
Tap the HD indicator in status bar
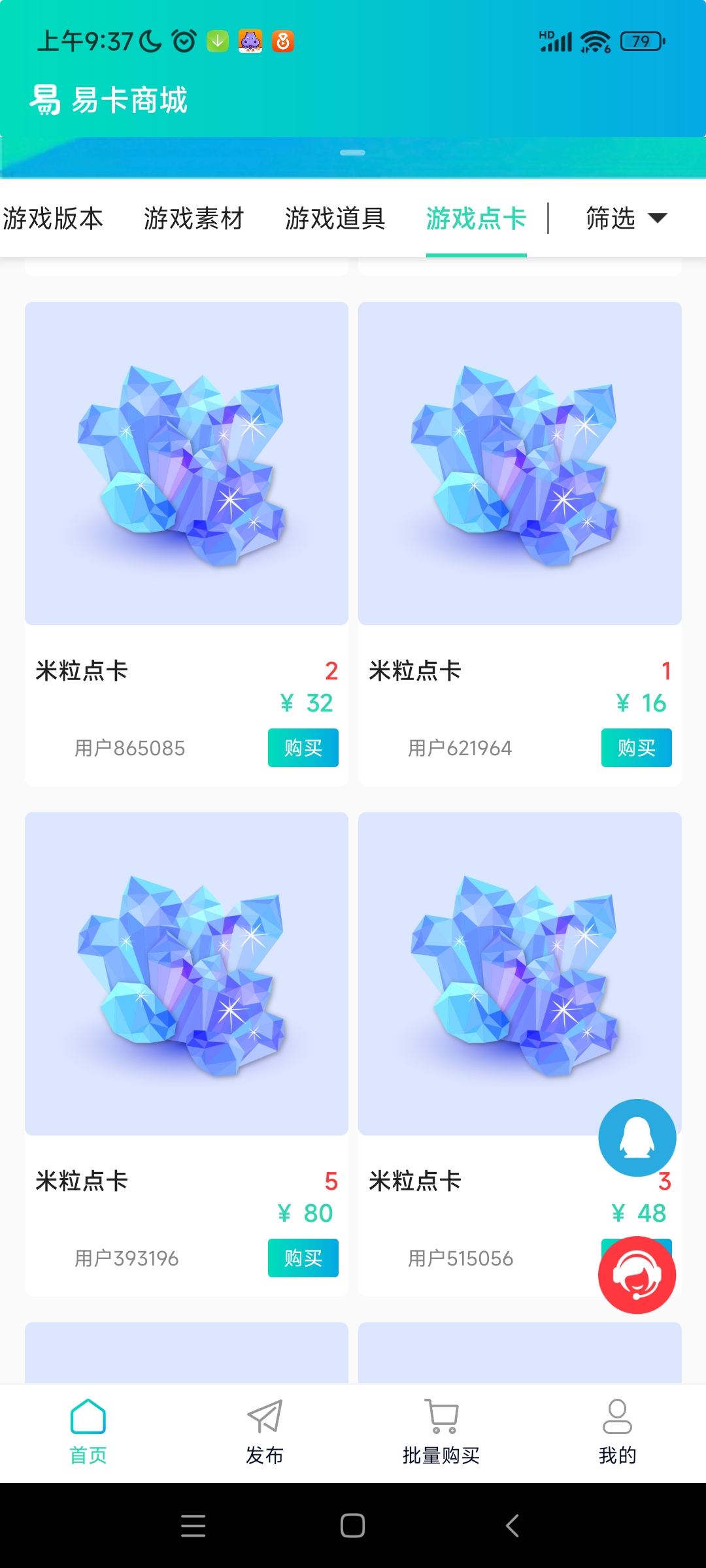click(546, 34)
